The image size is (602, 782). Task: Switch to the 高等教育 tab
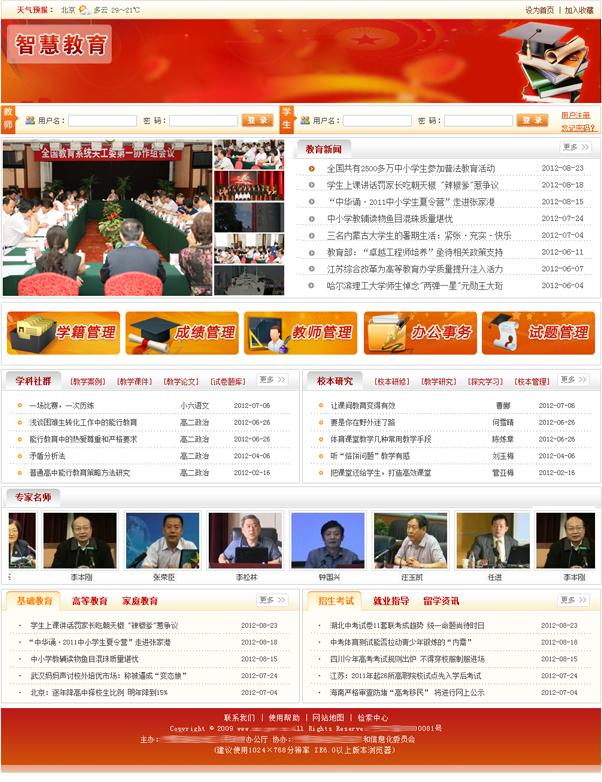pyautogui.click(x=90, y=601)
